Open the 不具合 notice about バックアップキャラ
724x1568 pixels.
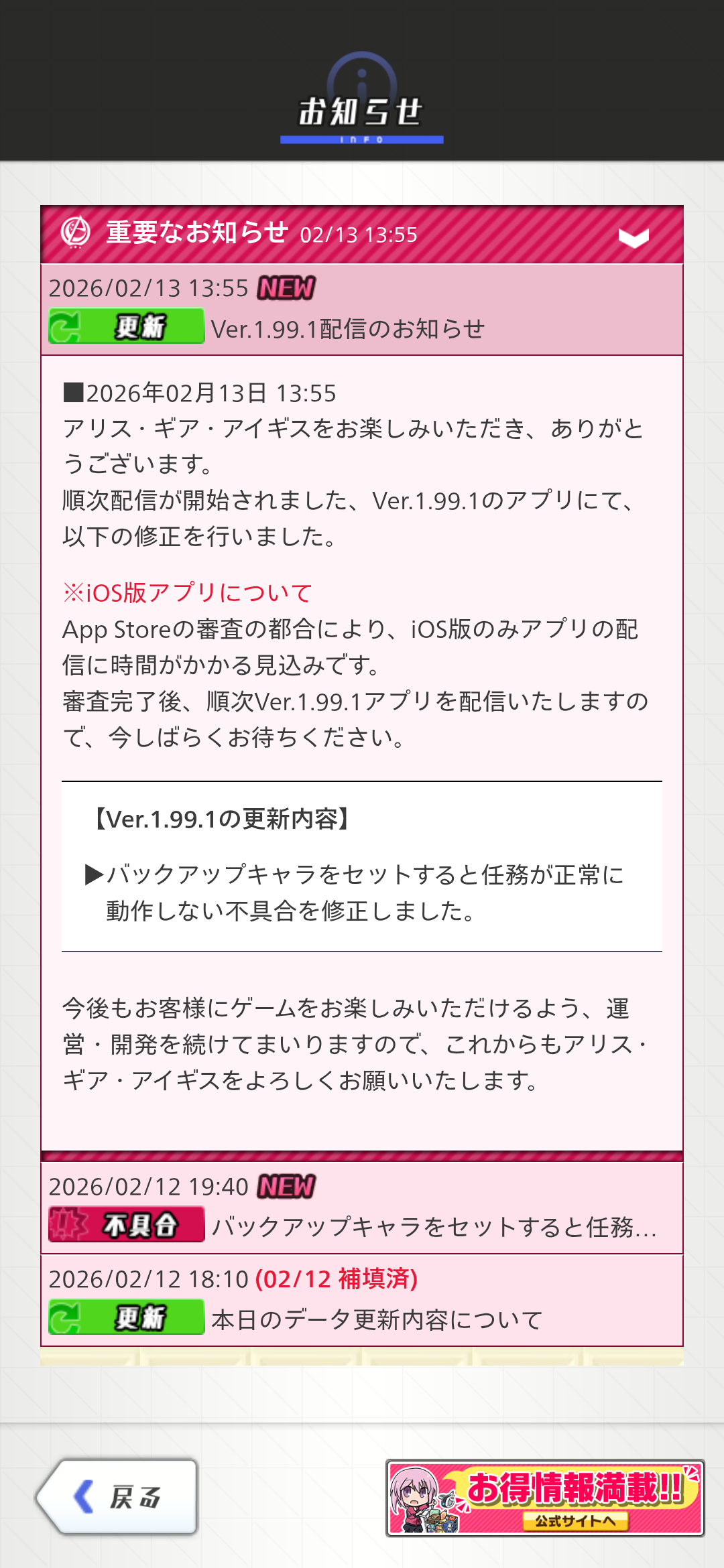(362, 1208)
